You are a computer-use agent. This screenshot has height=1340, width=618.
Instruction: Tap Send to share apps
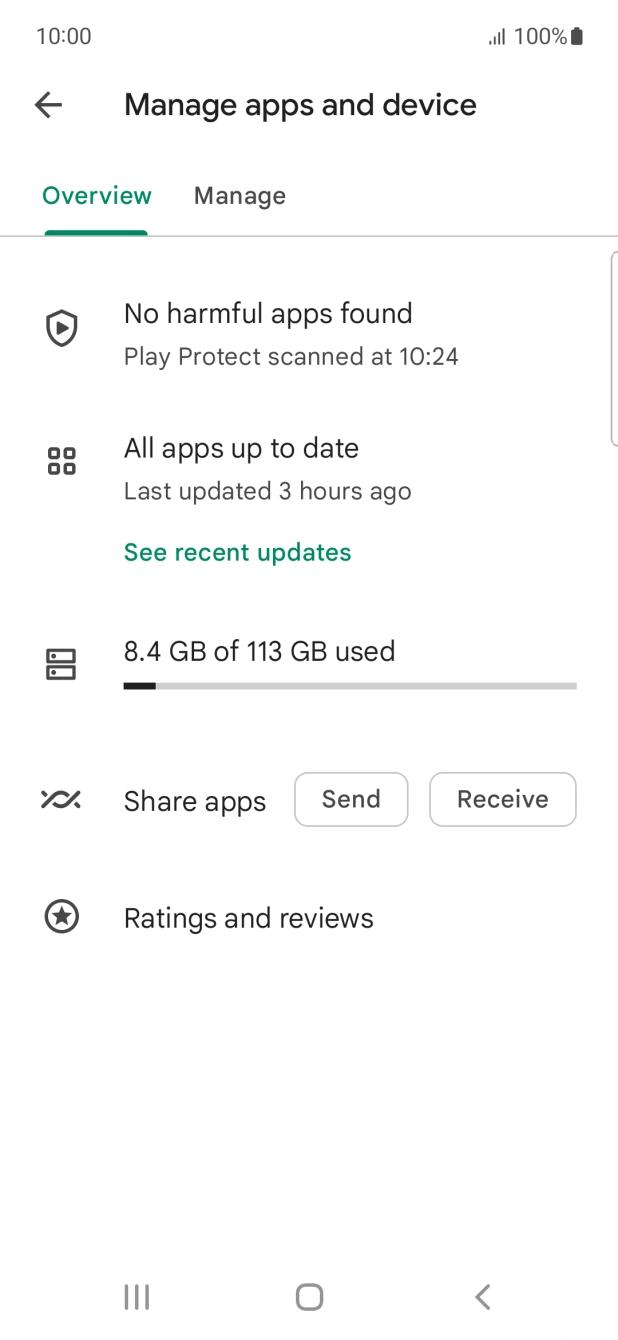[x=351, y=799]
